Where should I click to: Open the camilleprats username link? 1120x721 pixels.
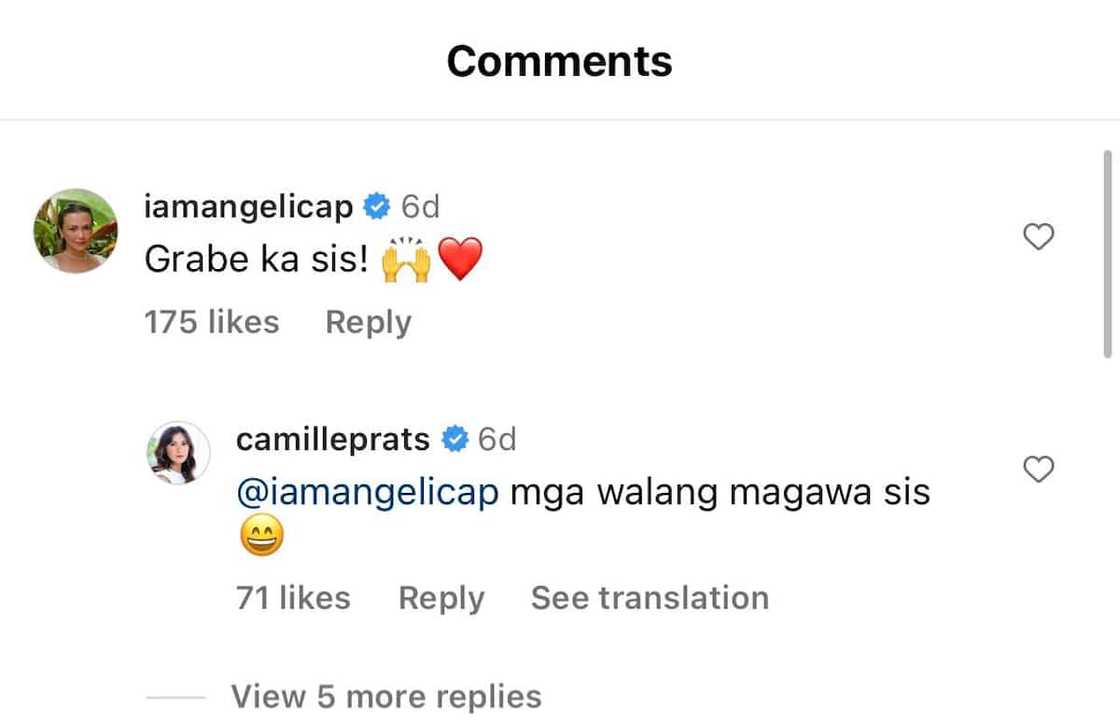(x=332, y=439)
